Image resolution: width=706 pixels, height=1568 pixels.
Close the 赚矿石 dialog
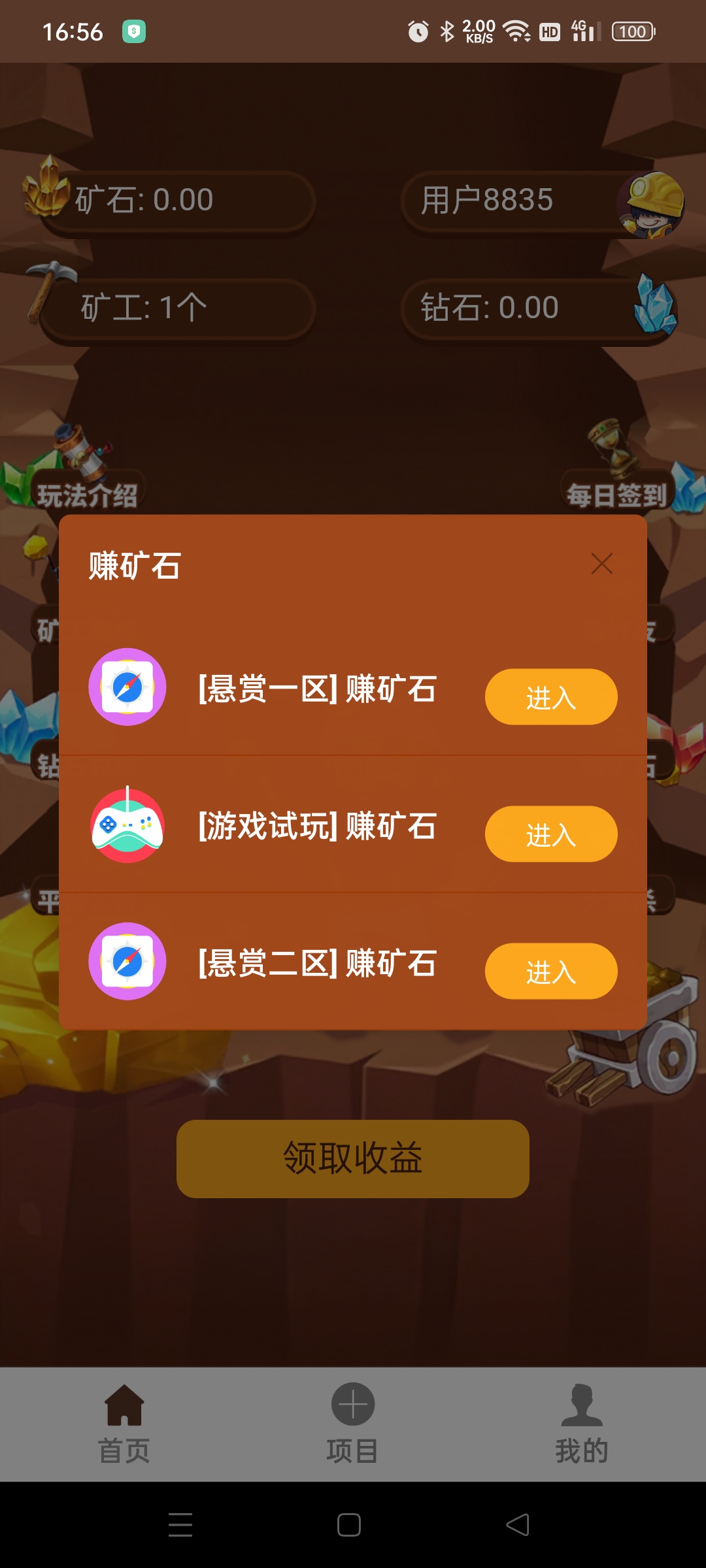click(x=601, y=563)
